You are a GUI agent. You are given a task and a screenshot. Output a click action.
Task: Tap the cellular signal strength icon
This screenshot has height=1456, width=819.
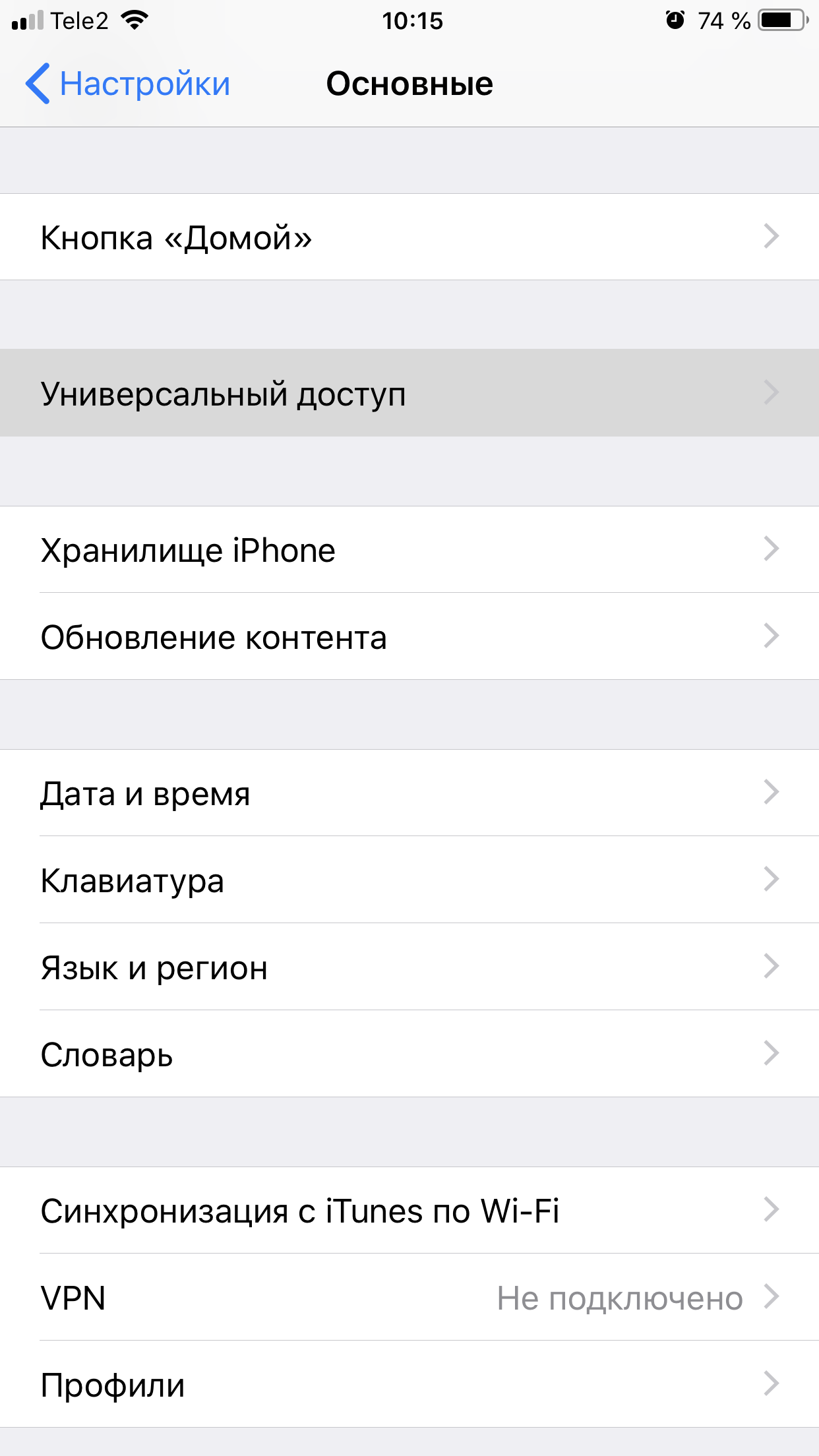point(26,20)
